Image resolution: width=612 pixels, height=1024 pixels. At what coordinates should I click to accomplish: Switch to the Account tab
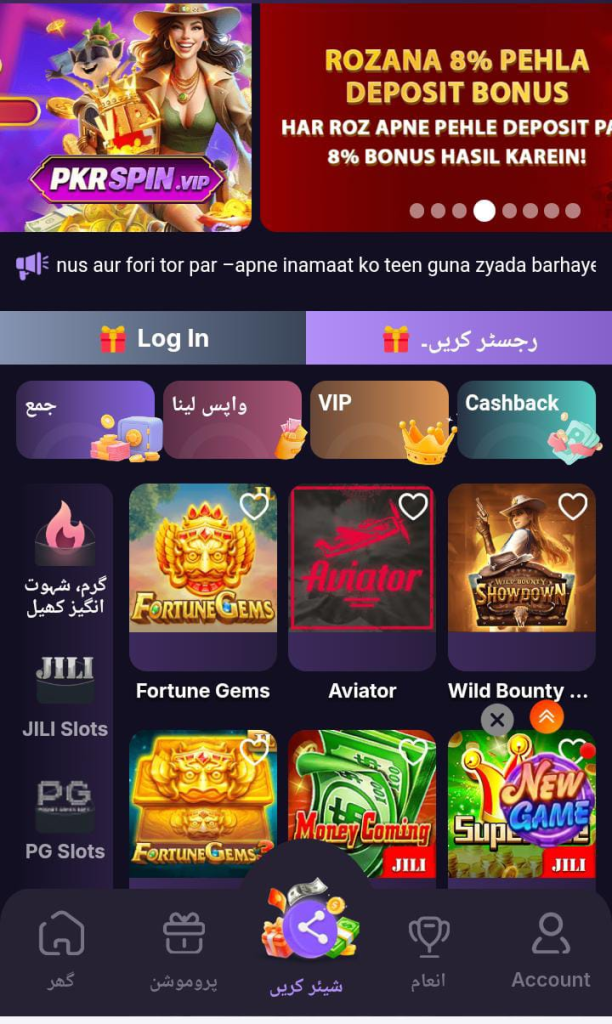pyautogui.click(x=550, y=950)
